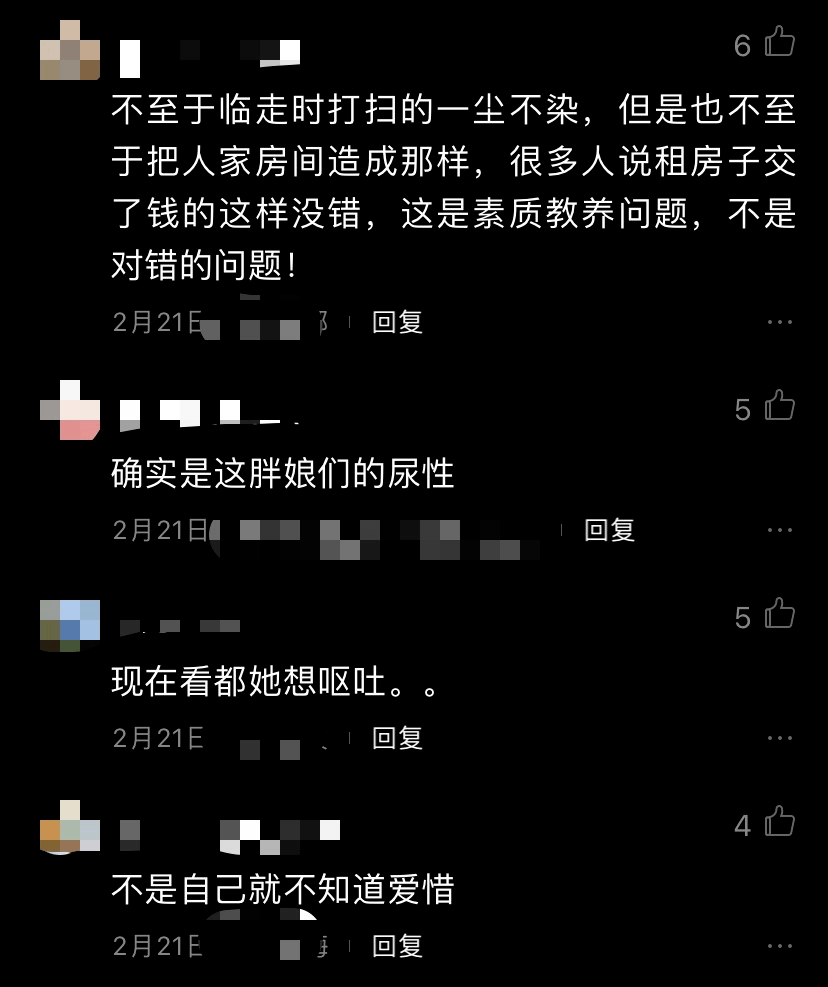Like the comment 确实是这胖娘们的尿性
Screen dimensions: 828x987
[x=779, y=406]
